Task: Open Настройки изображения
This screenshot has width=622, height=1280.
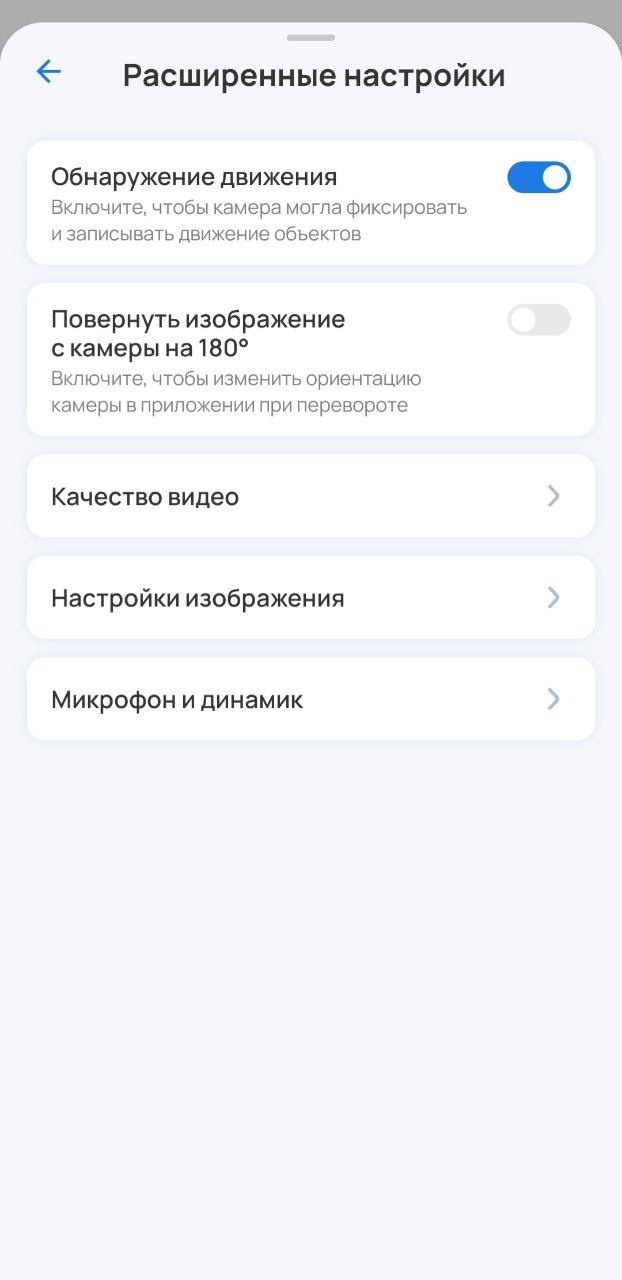Action: (310, 598)
